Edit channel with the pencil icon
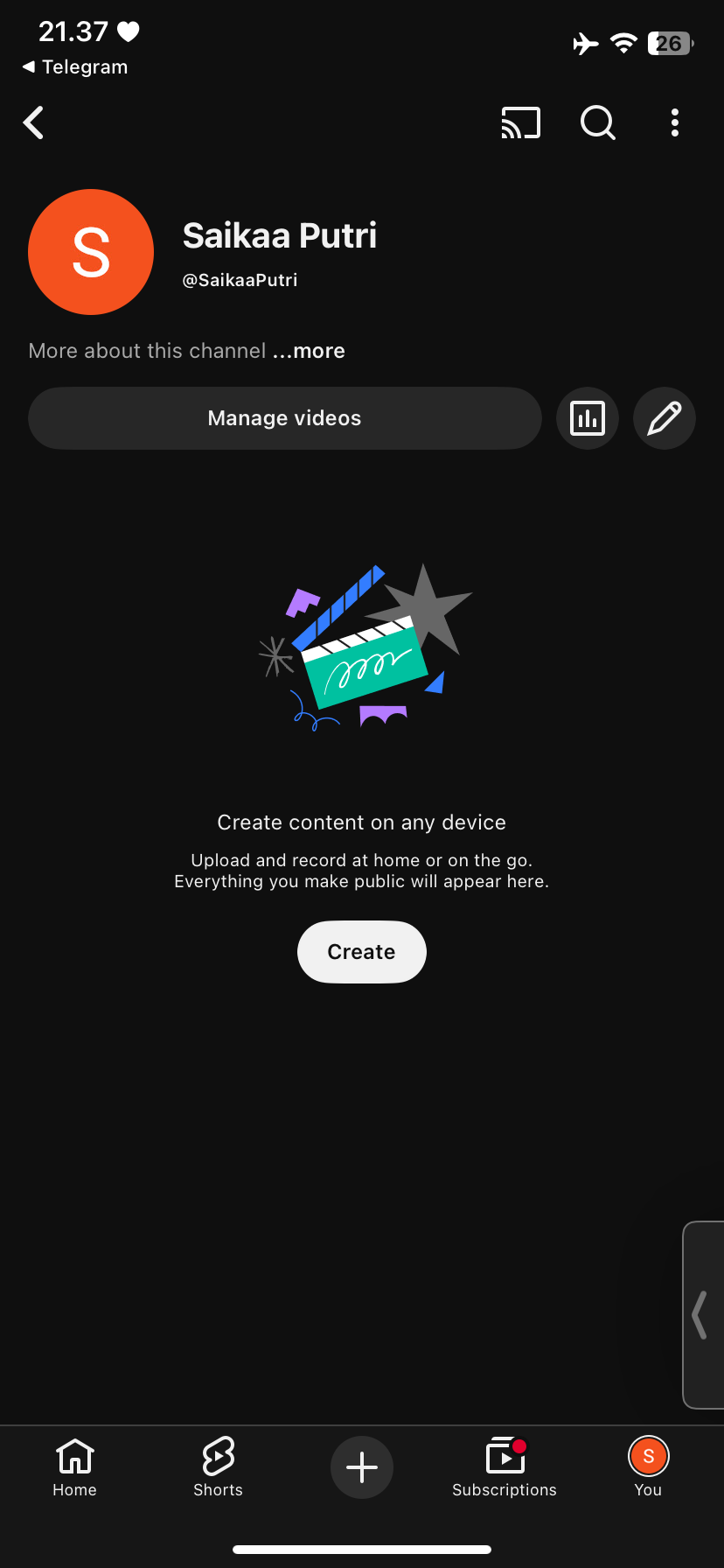 click(x=665, y=418)
